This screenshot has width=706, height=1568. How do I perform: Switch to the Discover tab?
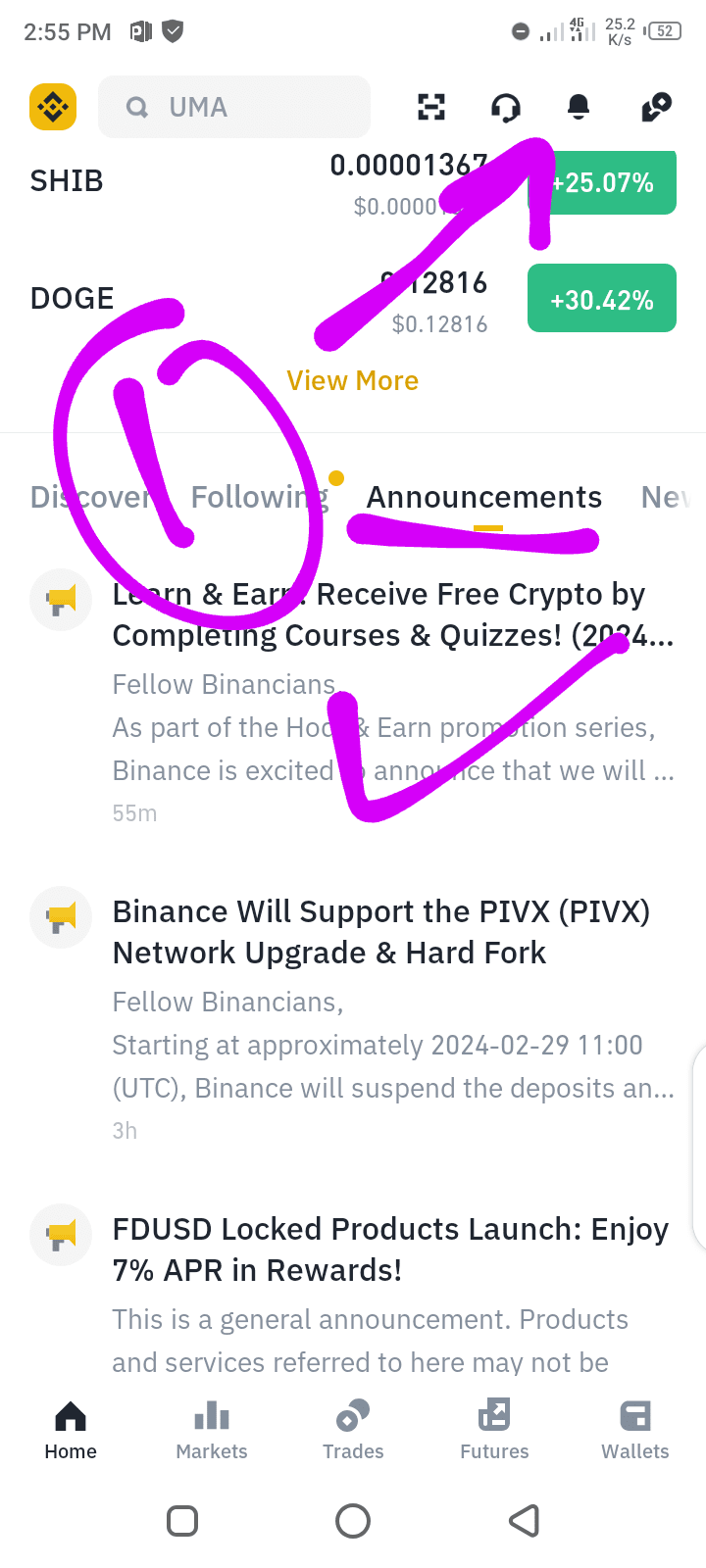tap(90, 498)
